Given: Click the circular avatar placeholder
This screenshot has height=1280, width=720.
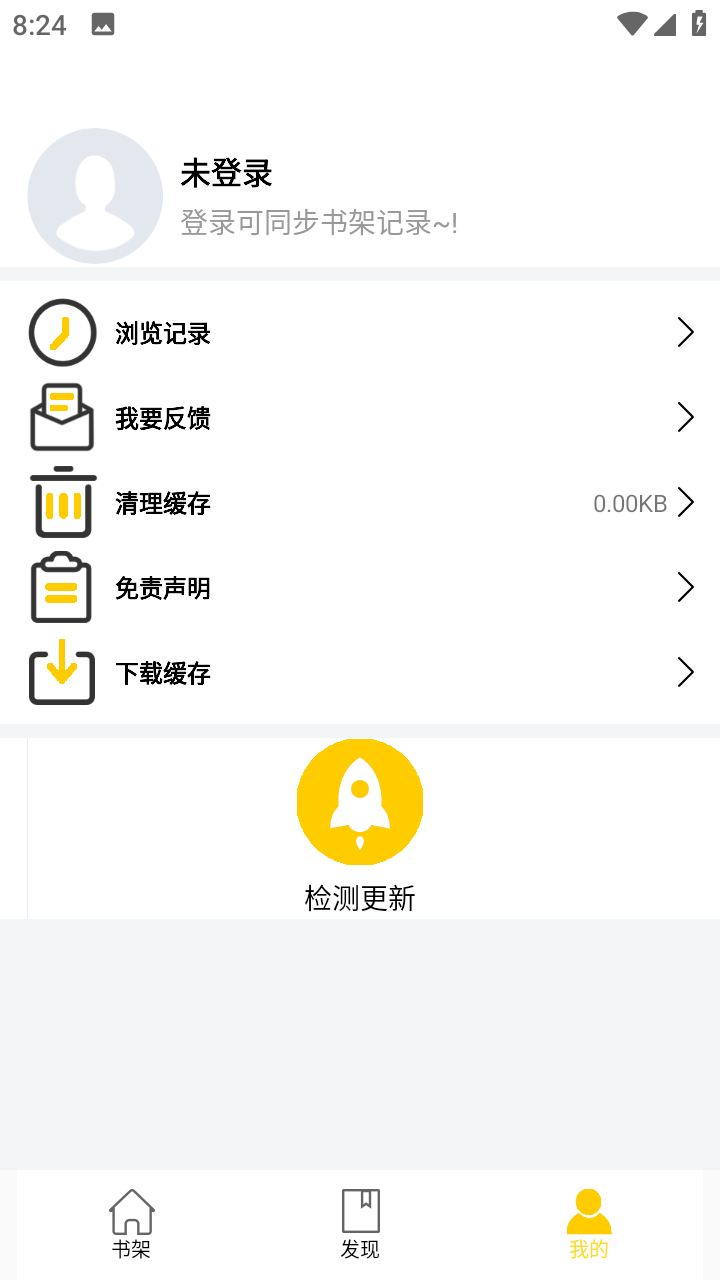Looking at the screenshot, I should click(95, 195).
